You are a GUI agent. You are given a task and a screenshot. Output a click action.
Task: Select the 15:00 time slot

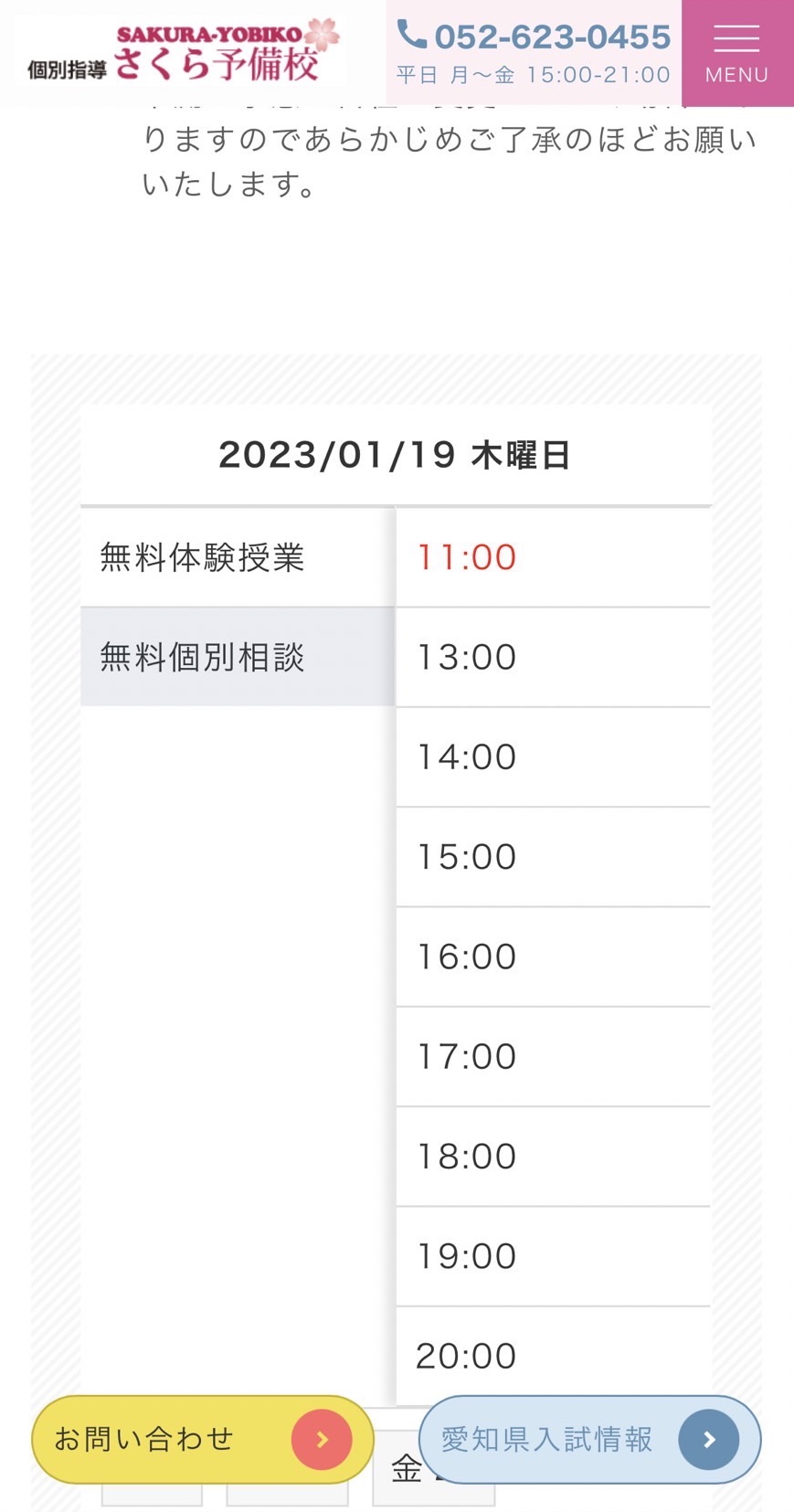click(554, 857)
